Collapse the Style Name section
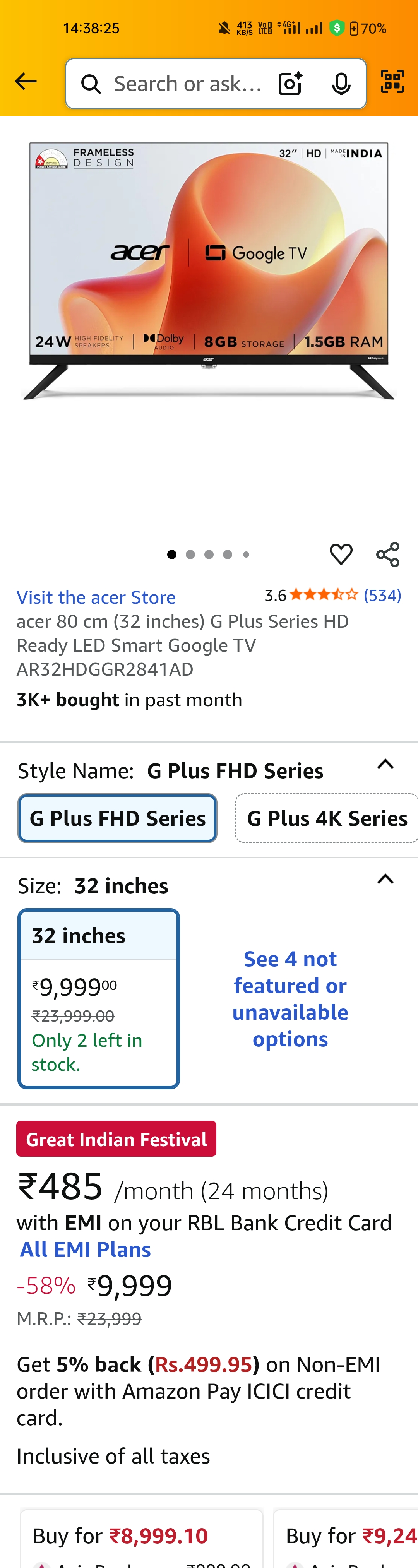 pos(385,765)
